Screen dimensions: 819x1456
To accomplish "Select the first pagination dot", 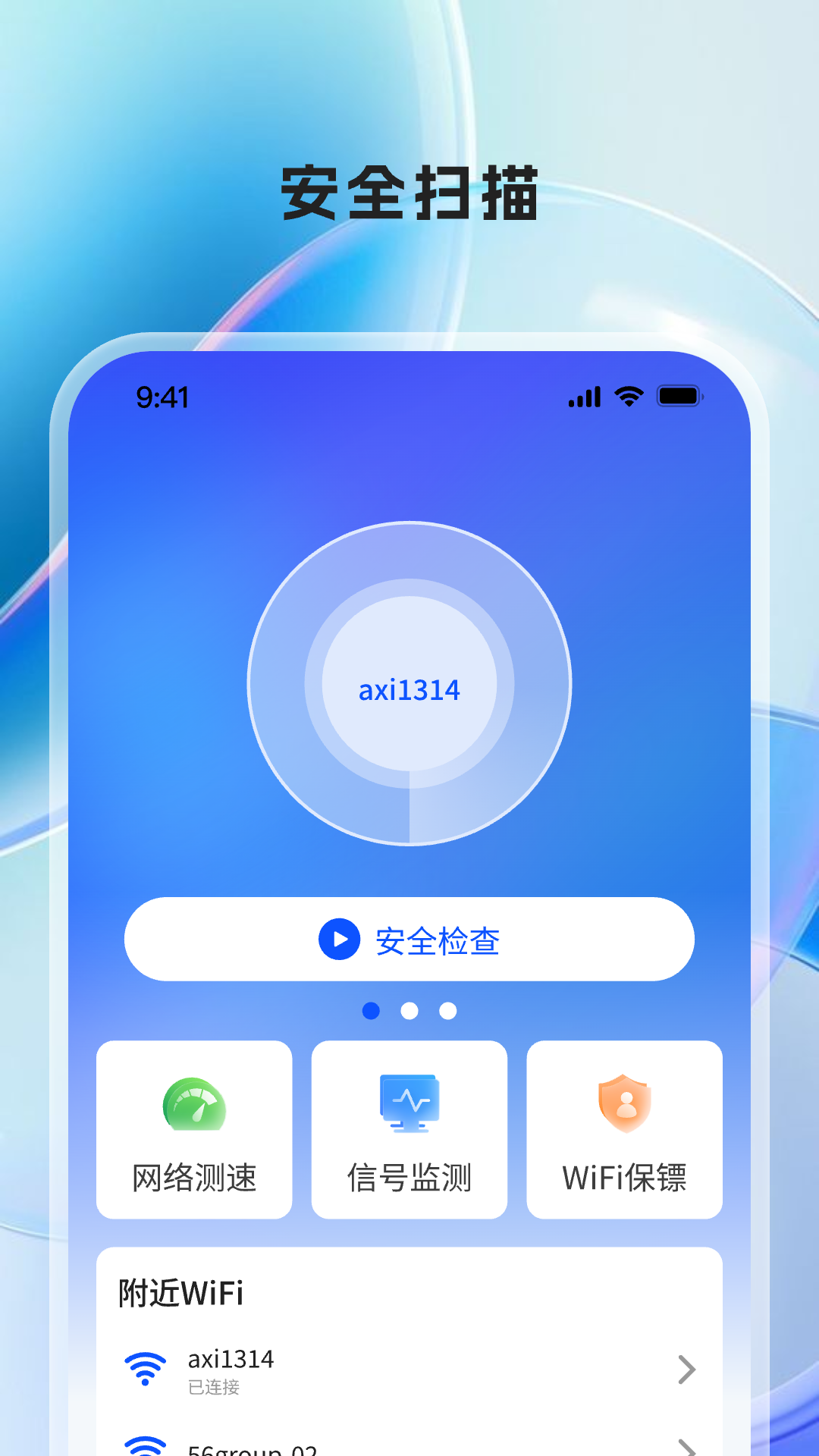I will [372, 1011].
